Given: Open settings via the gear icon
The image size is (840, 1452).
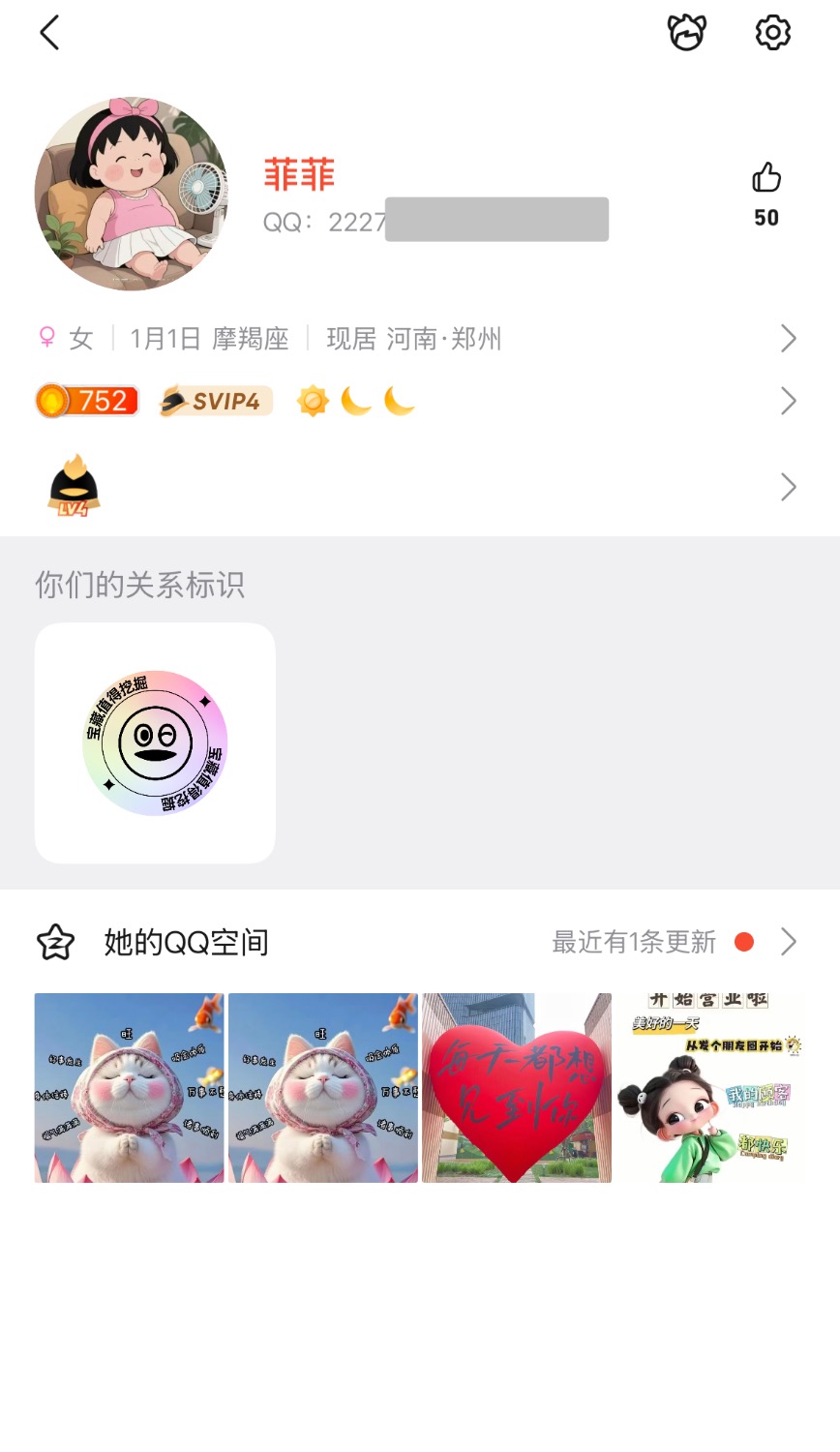Looking at the screenshot, I should click(772, 33).
